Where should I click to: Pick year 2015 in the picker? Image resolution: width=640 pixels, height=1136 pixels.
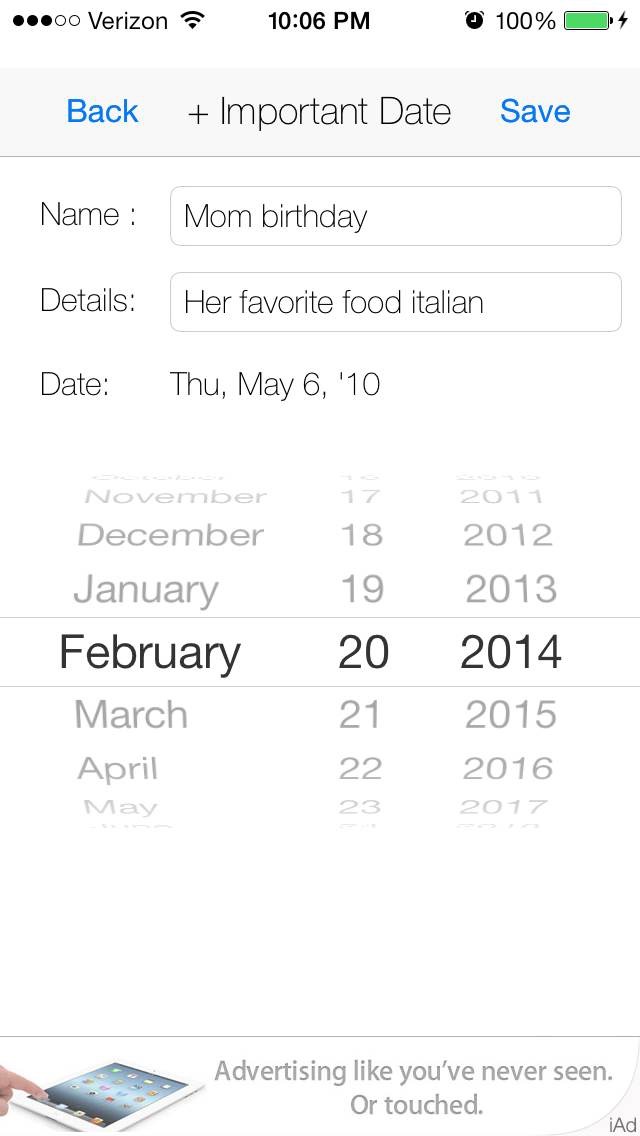pos(511,715)
